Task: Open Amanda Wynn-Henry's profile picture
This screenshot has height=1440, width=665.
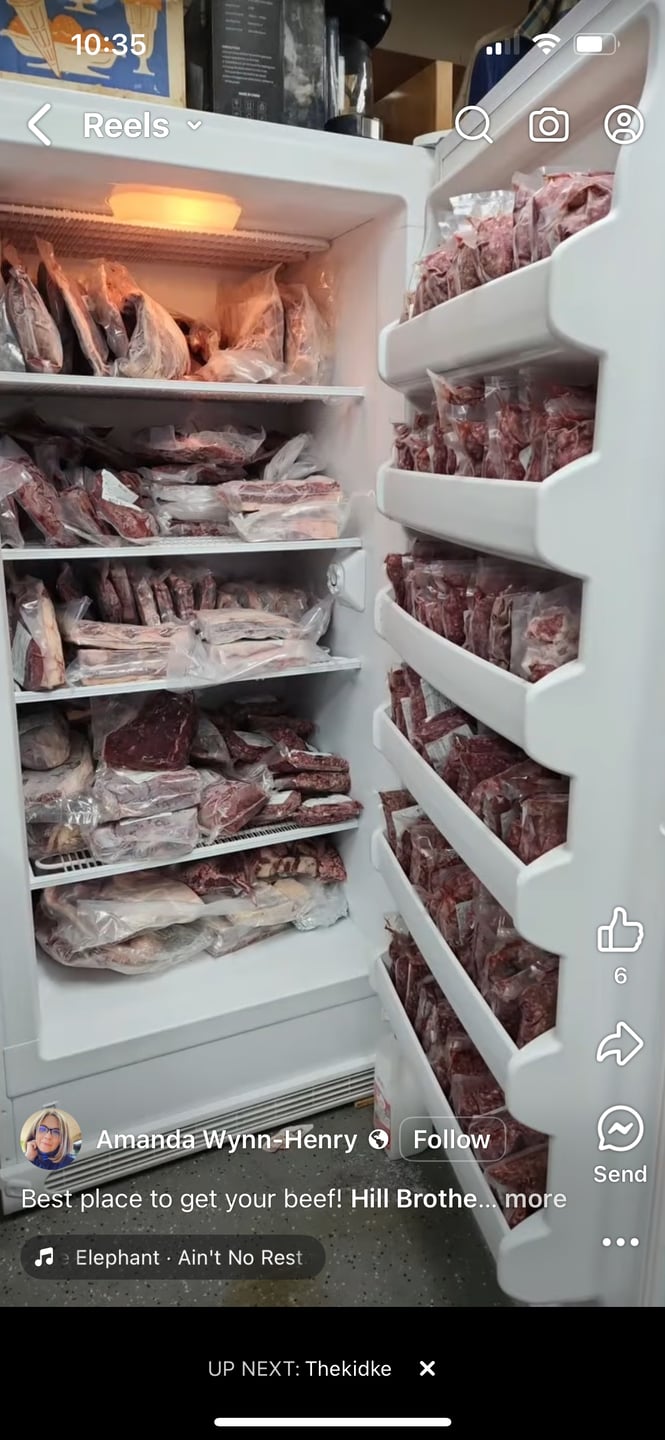Action: [x=51, y=1139]
